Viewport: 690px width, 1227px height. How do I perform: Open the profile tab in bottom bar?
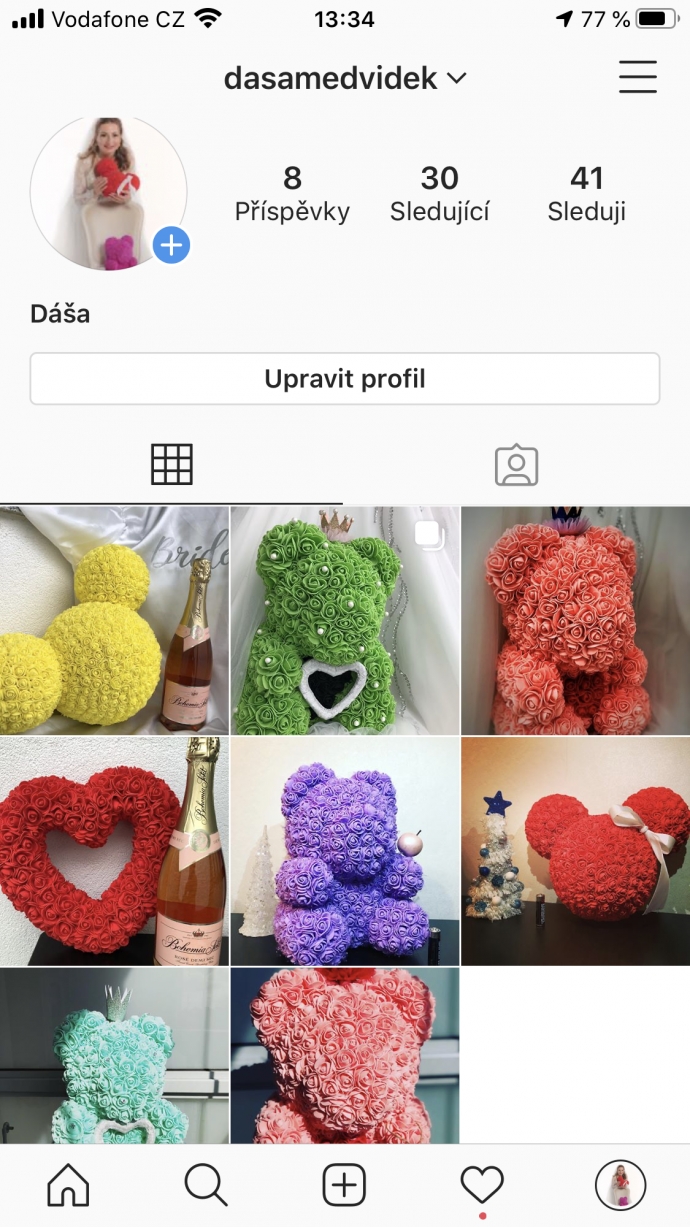click(x=620, y=1186)
